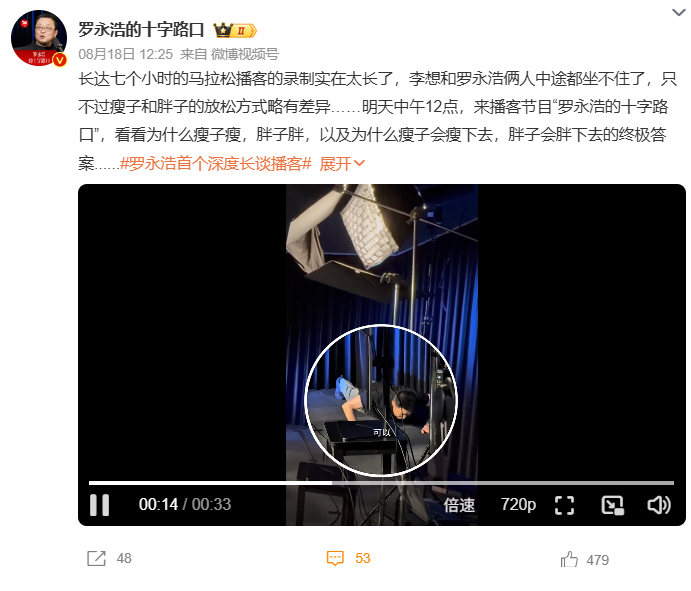Screen dimensions: 691x591
Task: Open 罗永浩的十字路口 profile avatar
Action: (x=38, y=39)
